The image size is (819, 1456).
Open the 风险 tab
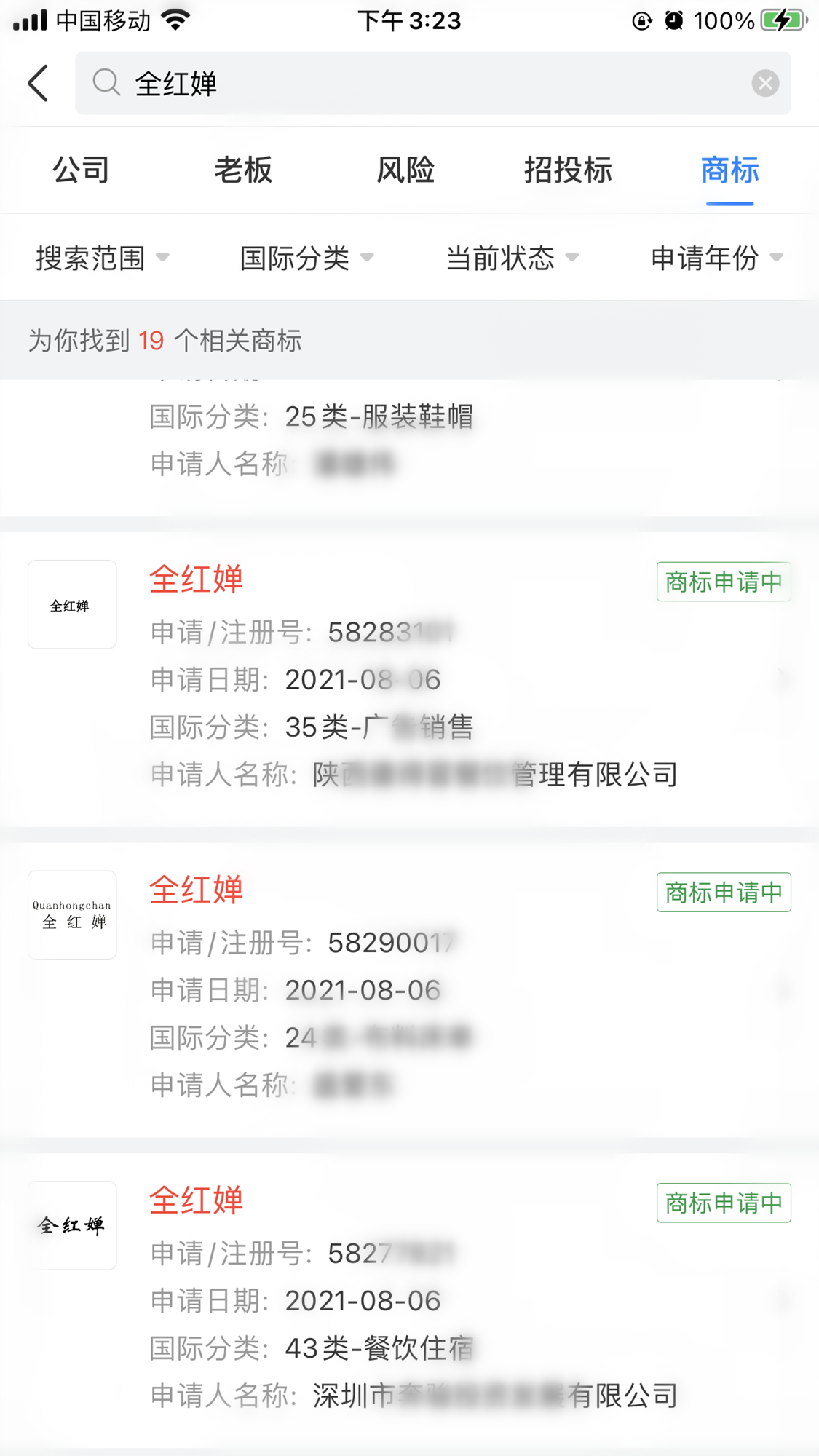[405, 170]
